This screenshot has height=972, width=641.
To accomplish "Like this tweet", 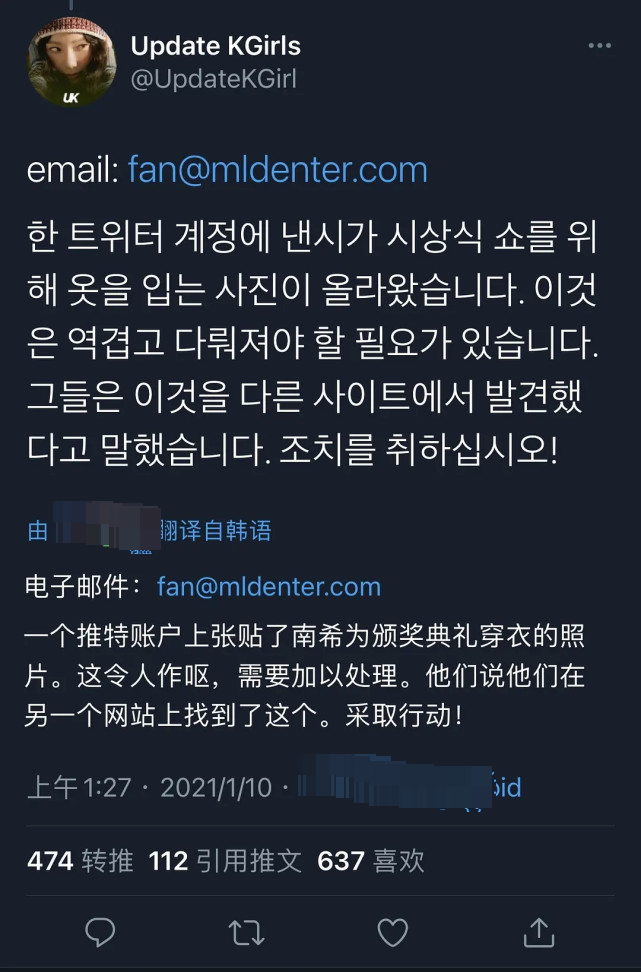I will (393, 932).
